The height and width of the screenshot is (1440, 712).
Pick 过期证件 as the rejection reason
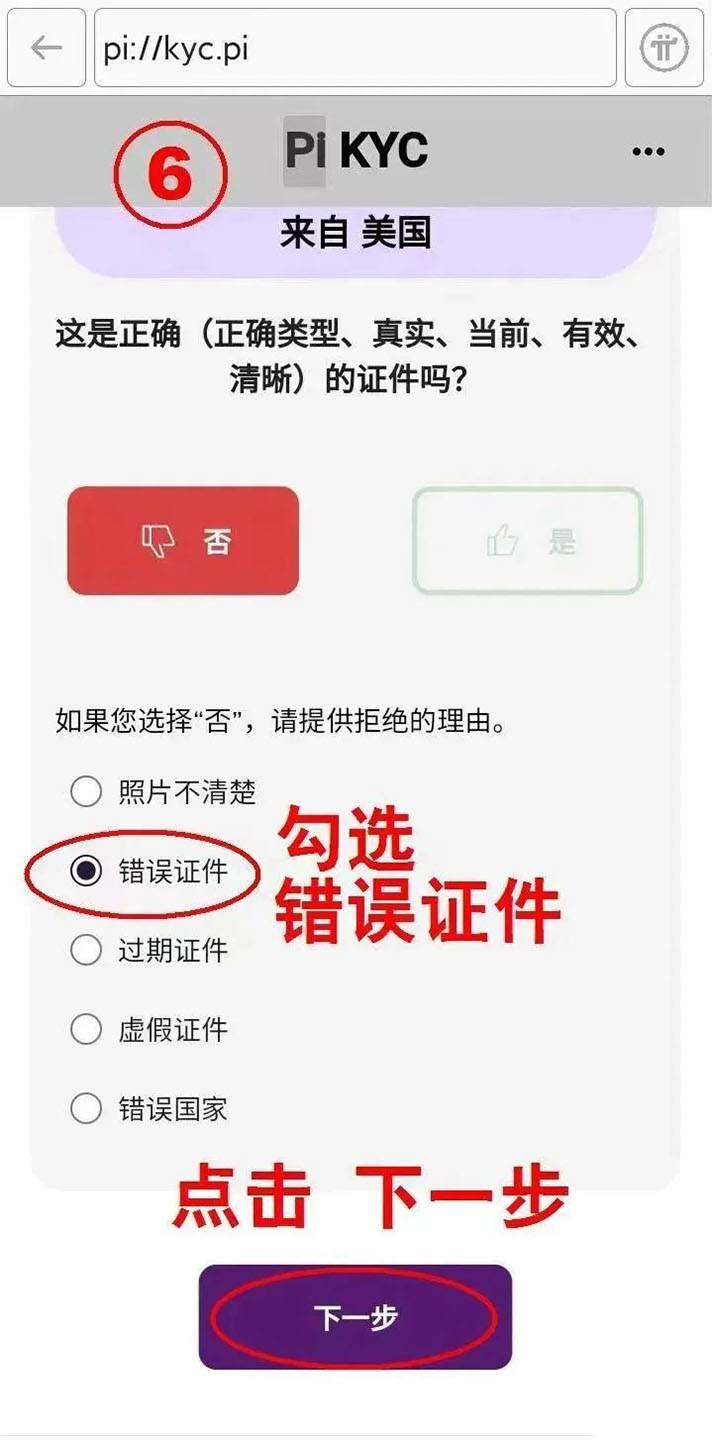click(x=87, y=950)
